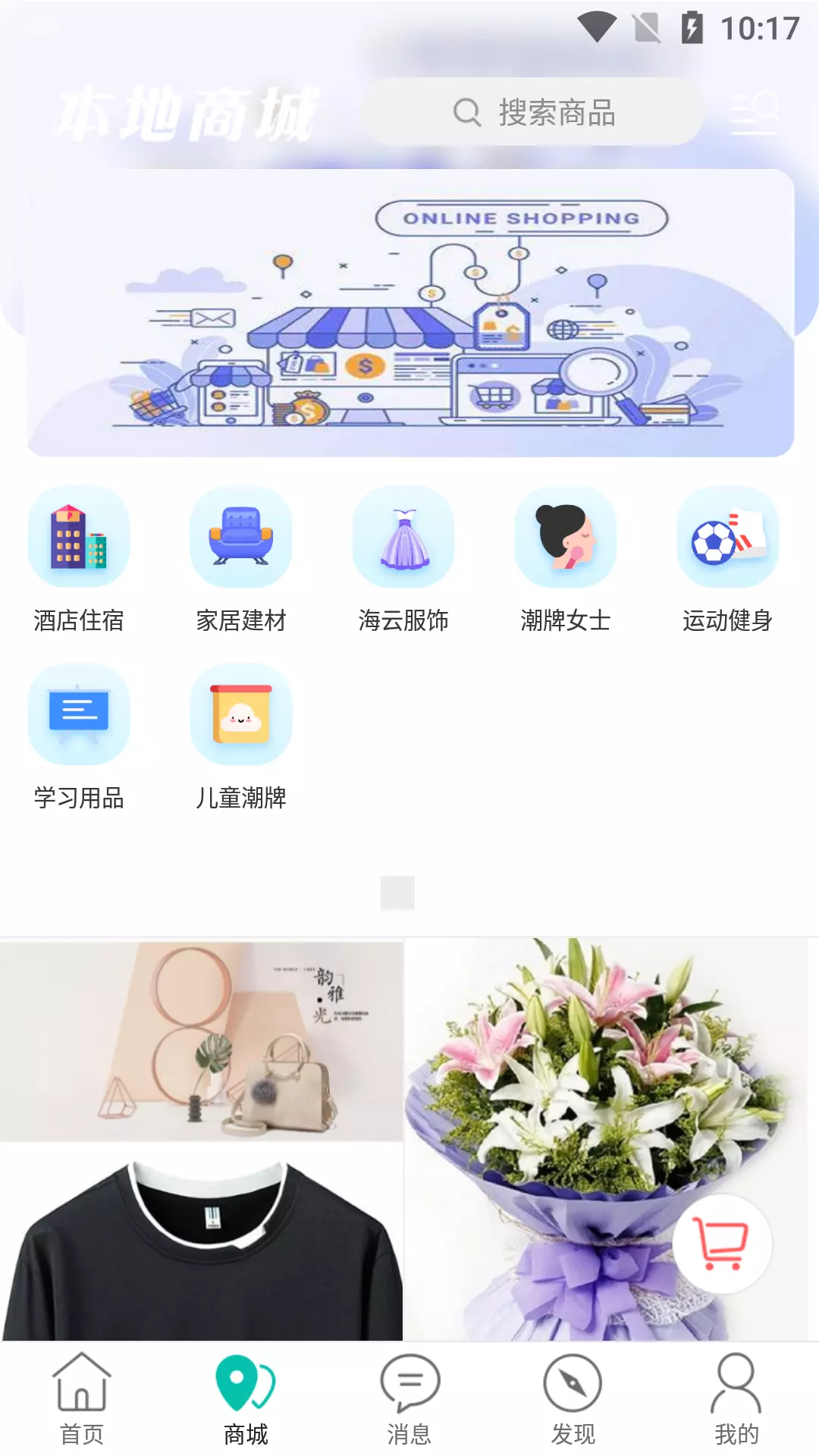
Task: Open the floating shopping cart button
Action: [723, 1244]
